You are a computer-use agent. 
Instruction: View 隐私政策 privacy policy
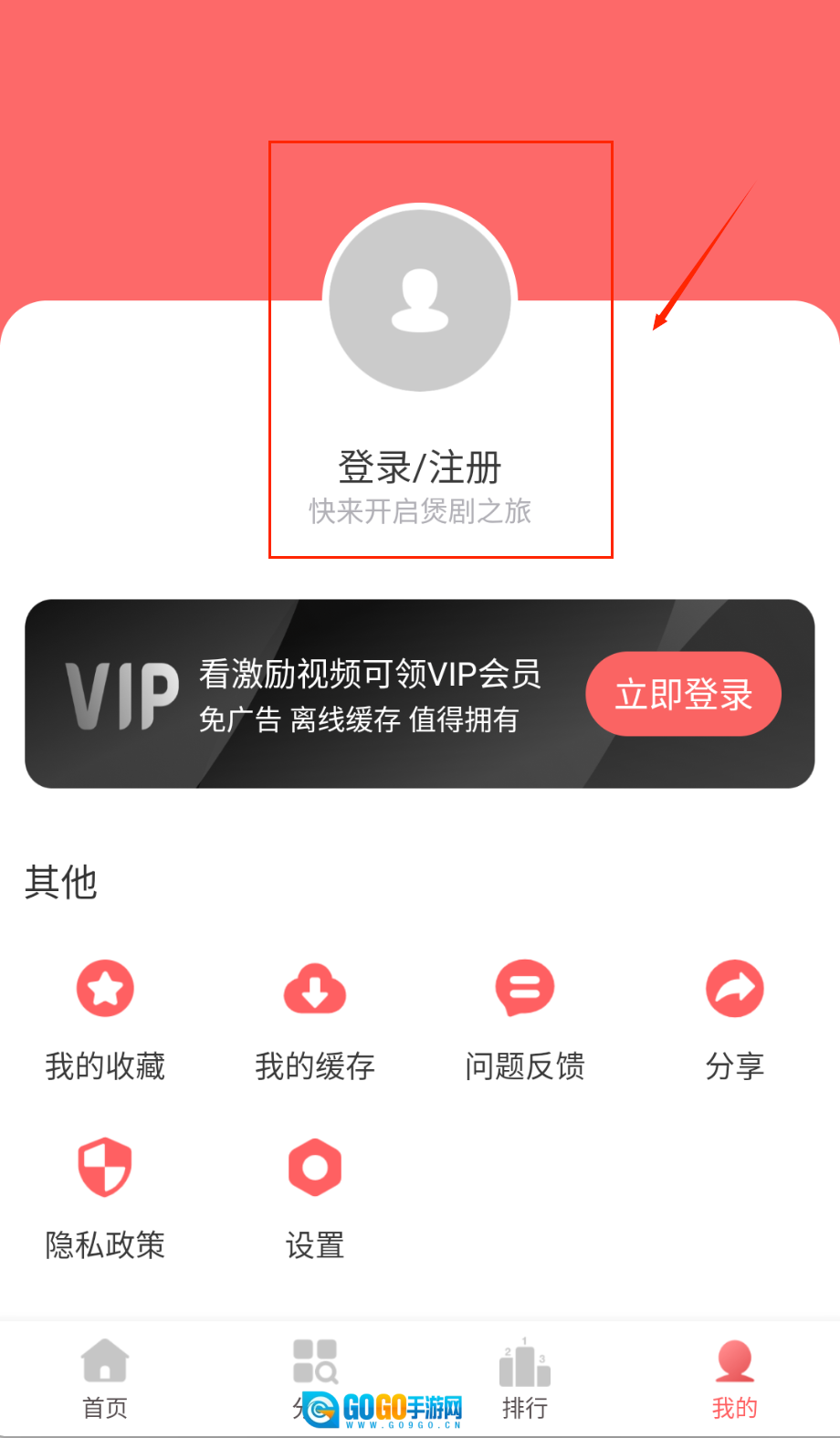(105, 1197)
